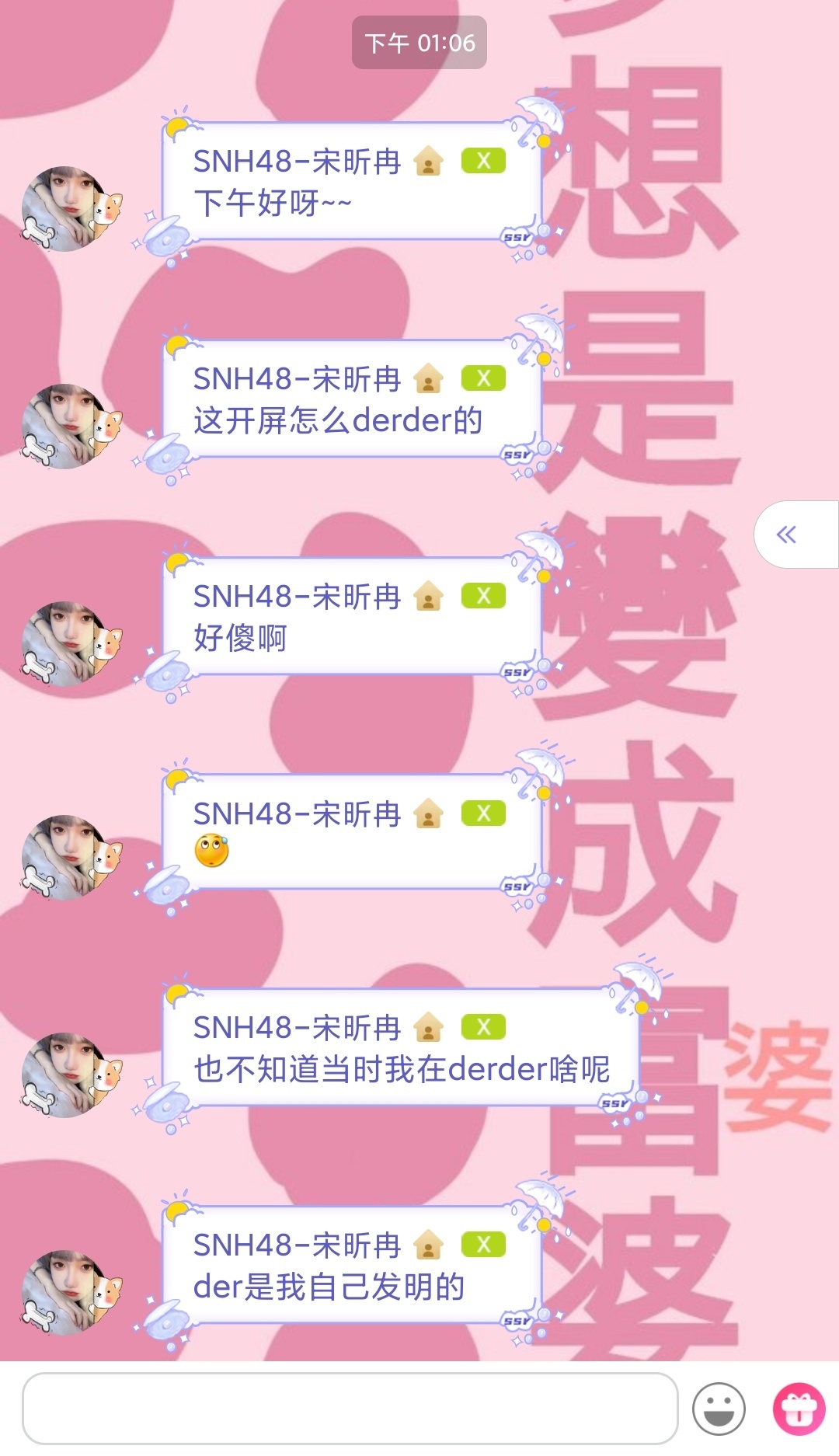Open the pink gift icon
This screenshot has height=1456, width=839.
(799, 1408)
